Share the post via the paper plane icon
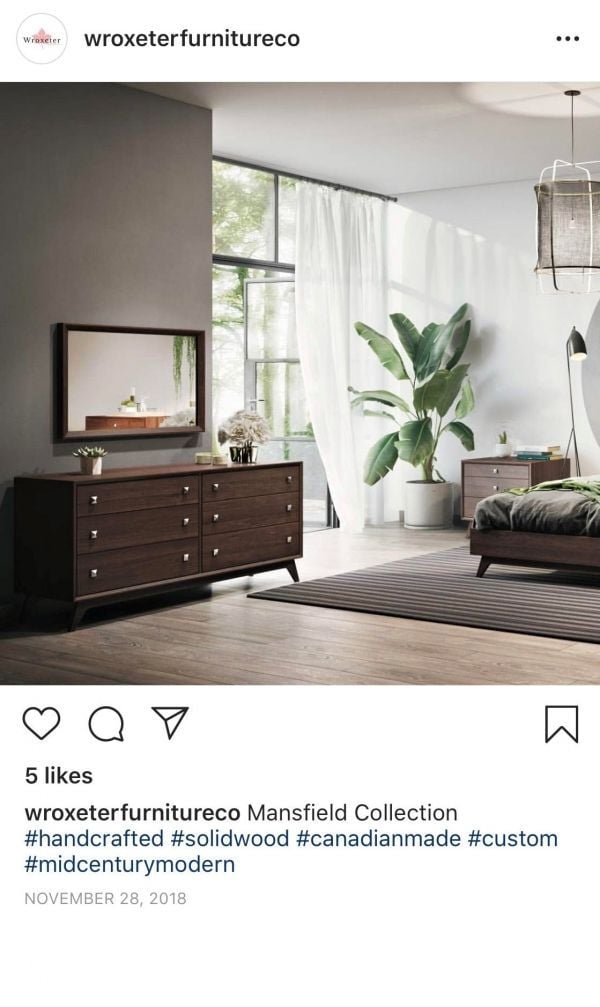600x1007 pixels. (170, 722)
